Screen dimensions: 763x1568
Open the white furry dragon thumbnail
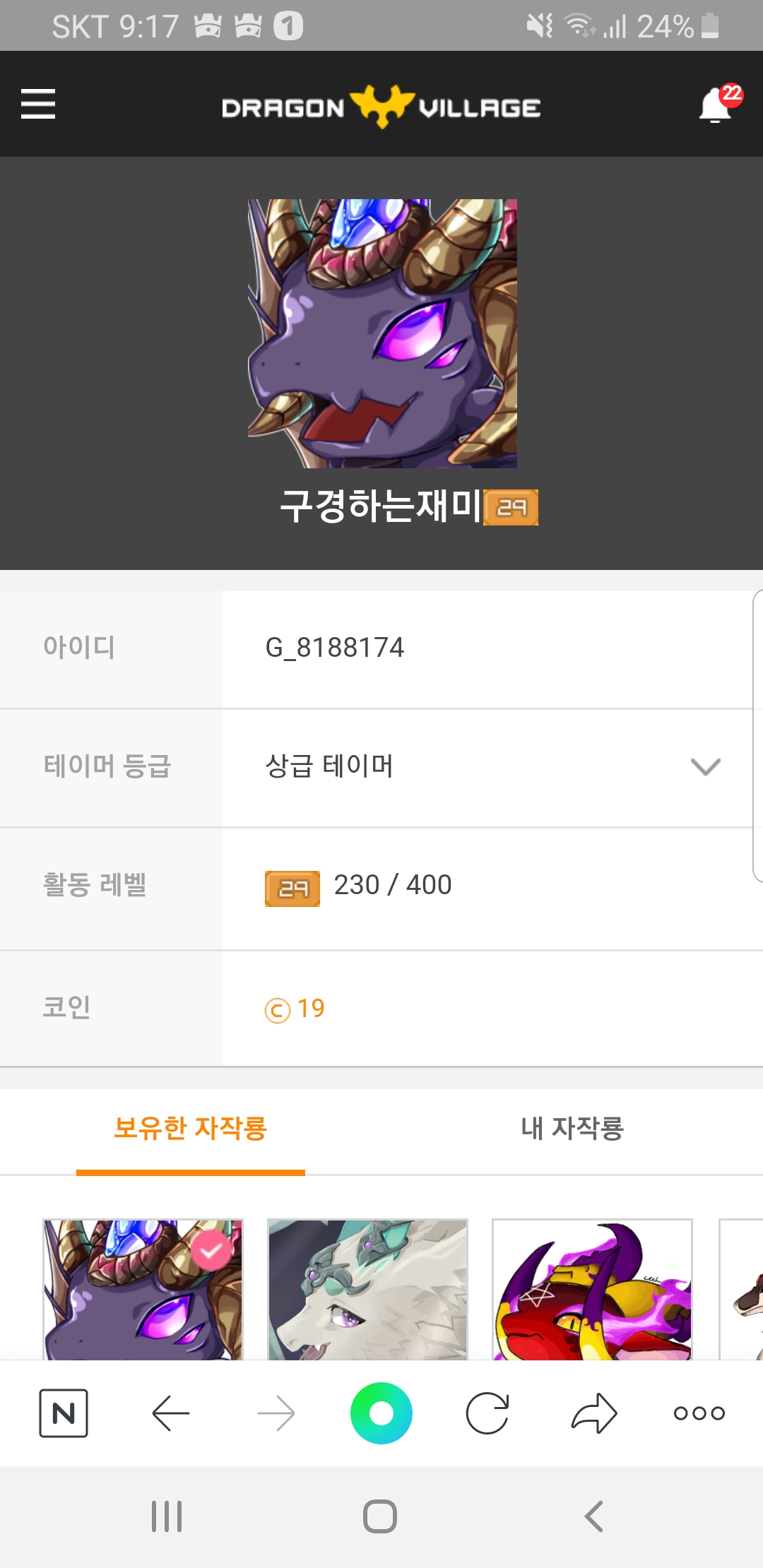[x=367, y=1290]
